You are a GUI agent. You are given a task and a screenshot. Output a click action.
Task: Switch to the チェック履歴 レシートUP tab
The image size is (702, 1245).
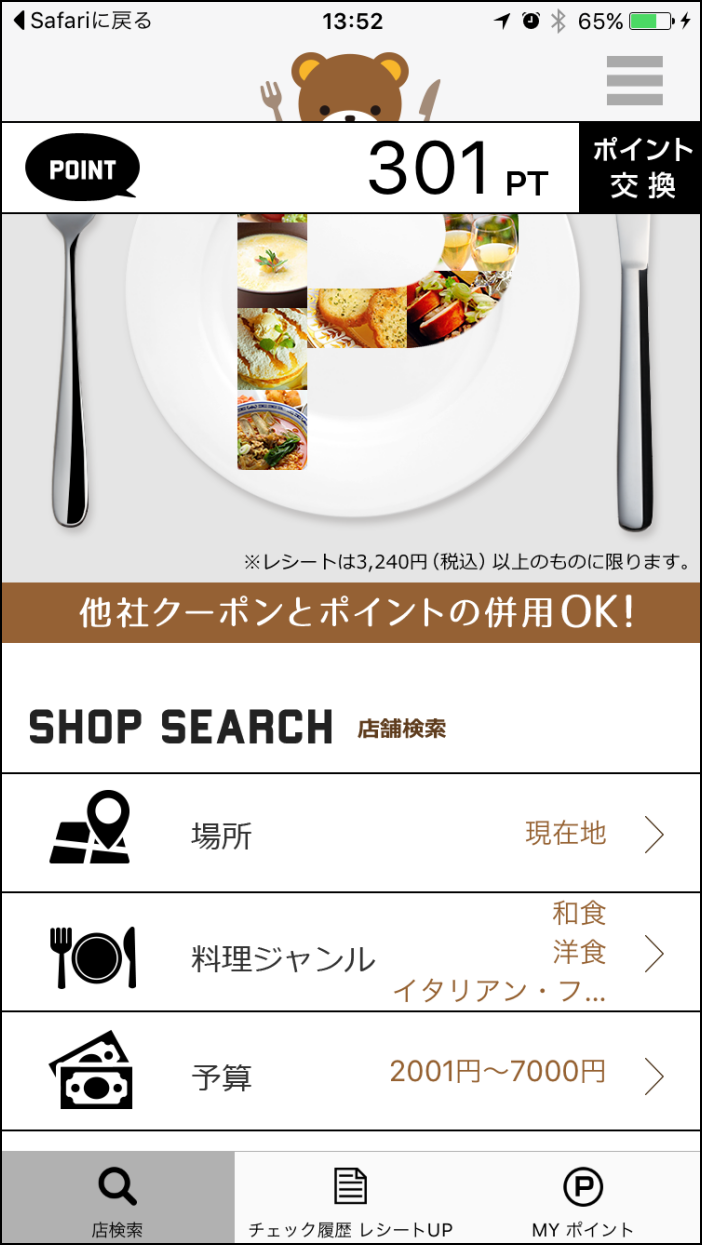click(x=350, y=1199)
